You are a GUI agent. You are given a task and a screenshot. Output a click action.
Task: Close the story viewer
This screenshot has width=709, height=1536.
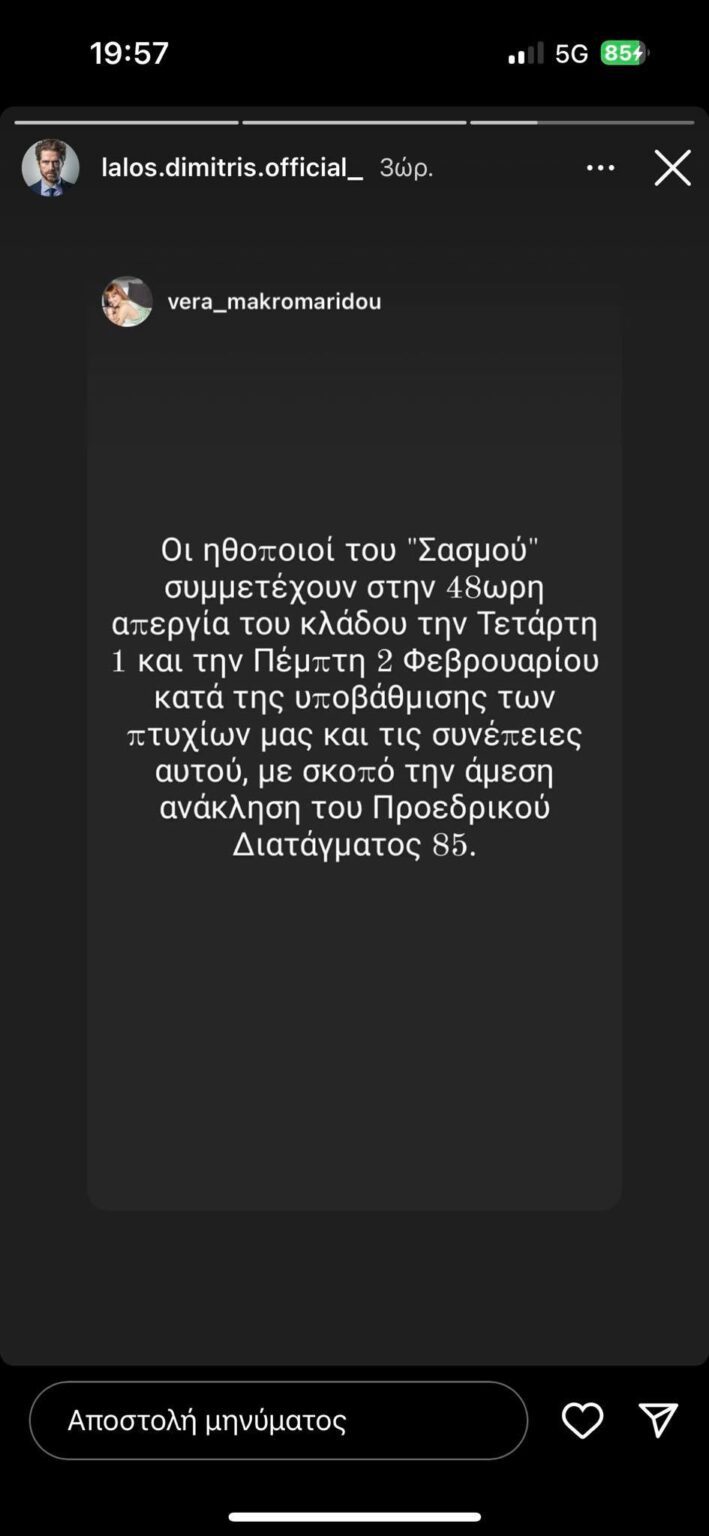(x=672, y=168)
